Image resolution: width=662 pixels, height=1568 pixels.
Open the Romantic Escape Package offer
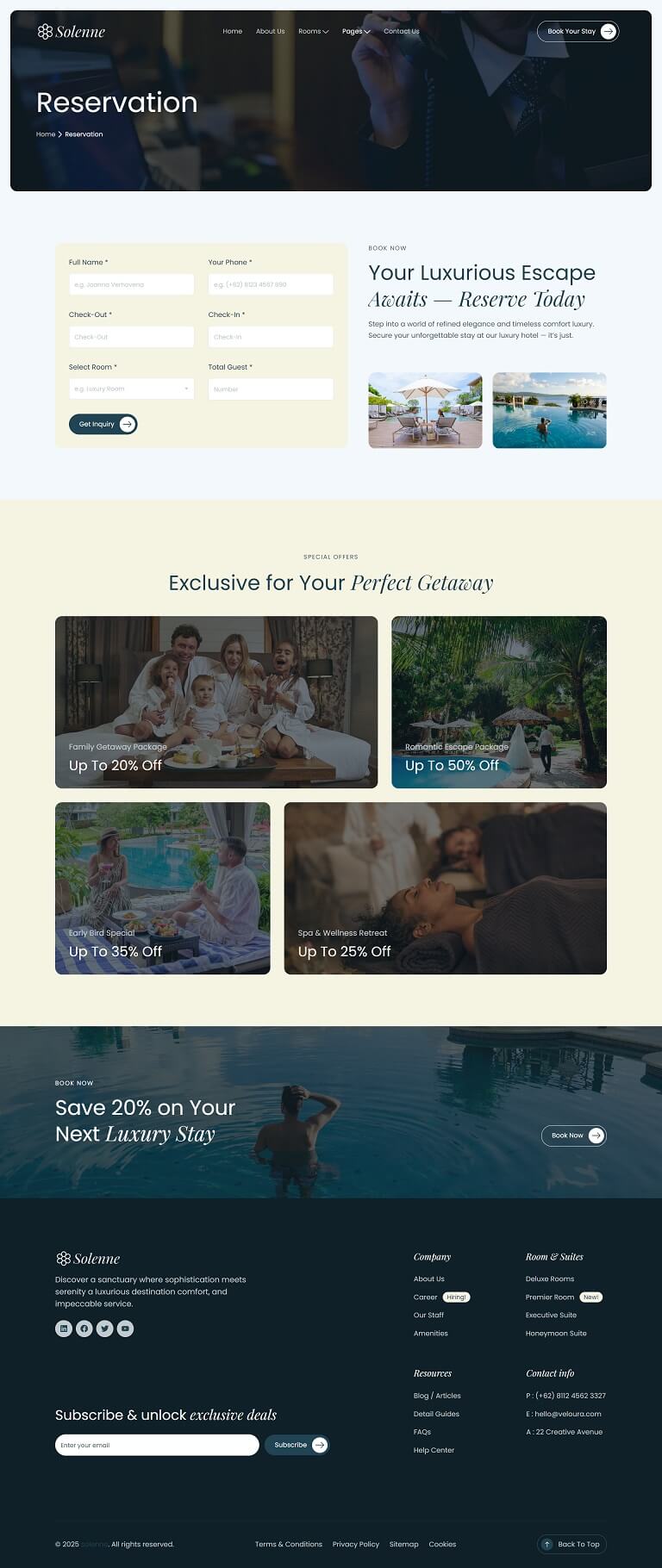pyautogui.click(x=498, y=702)
